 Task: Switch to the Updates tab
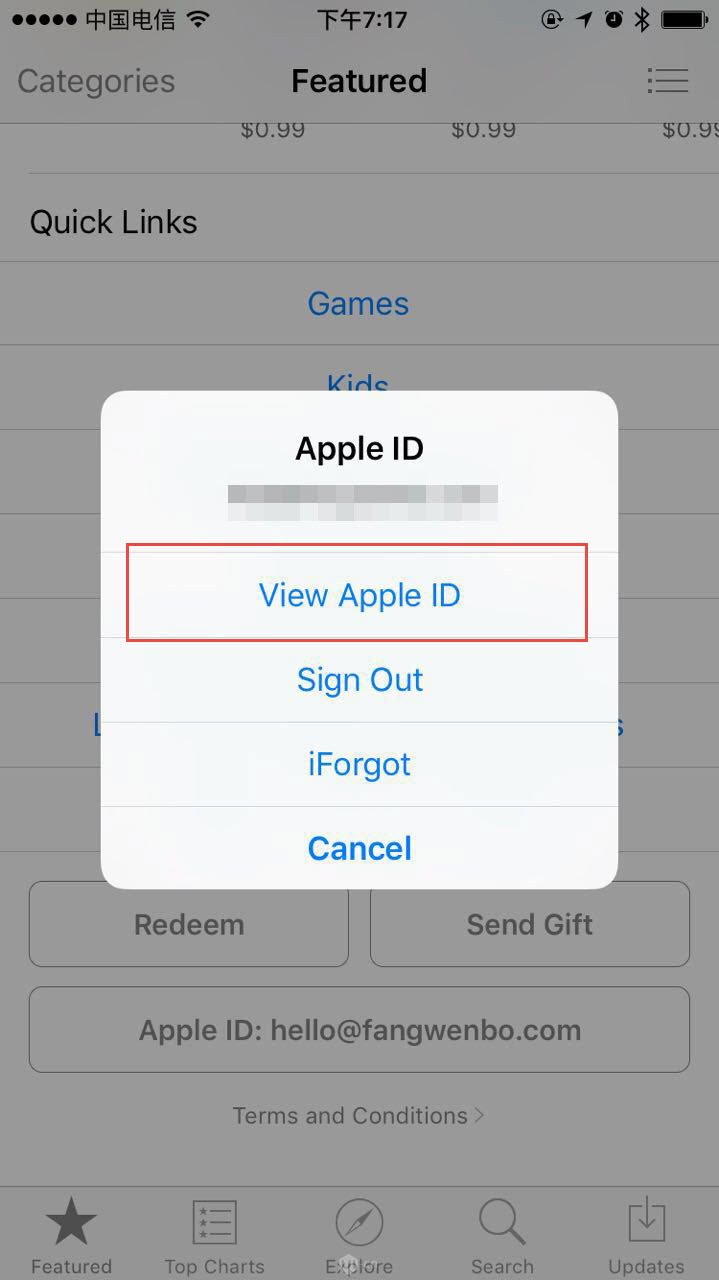(646, 1237)
